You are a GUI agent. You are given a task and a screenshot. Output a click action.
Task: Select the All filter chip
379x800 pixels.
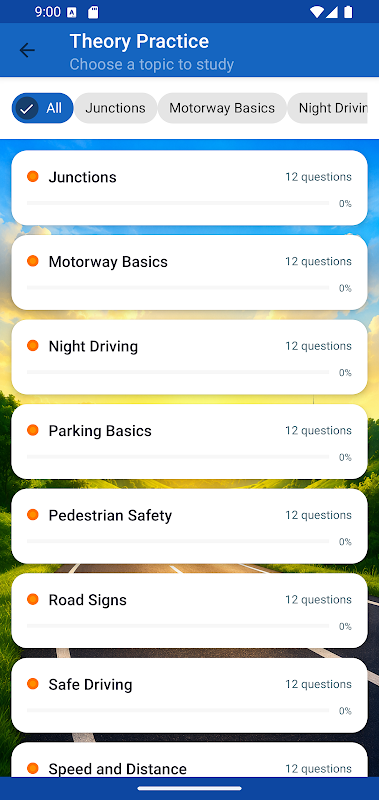click(42, 108)
